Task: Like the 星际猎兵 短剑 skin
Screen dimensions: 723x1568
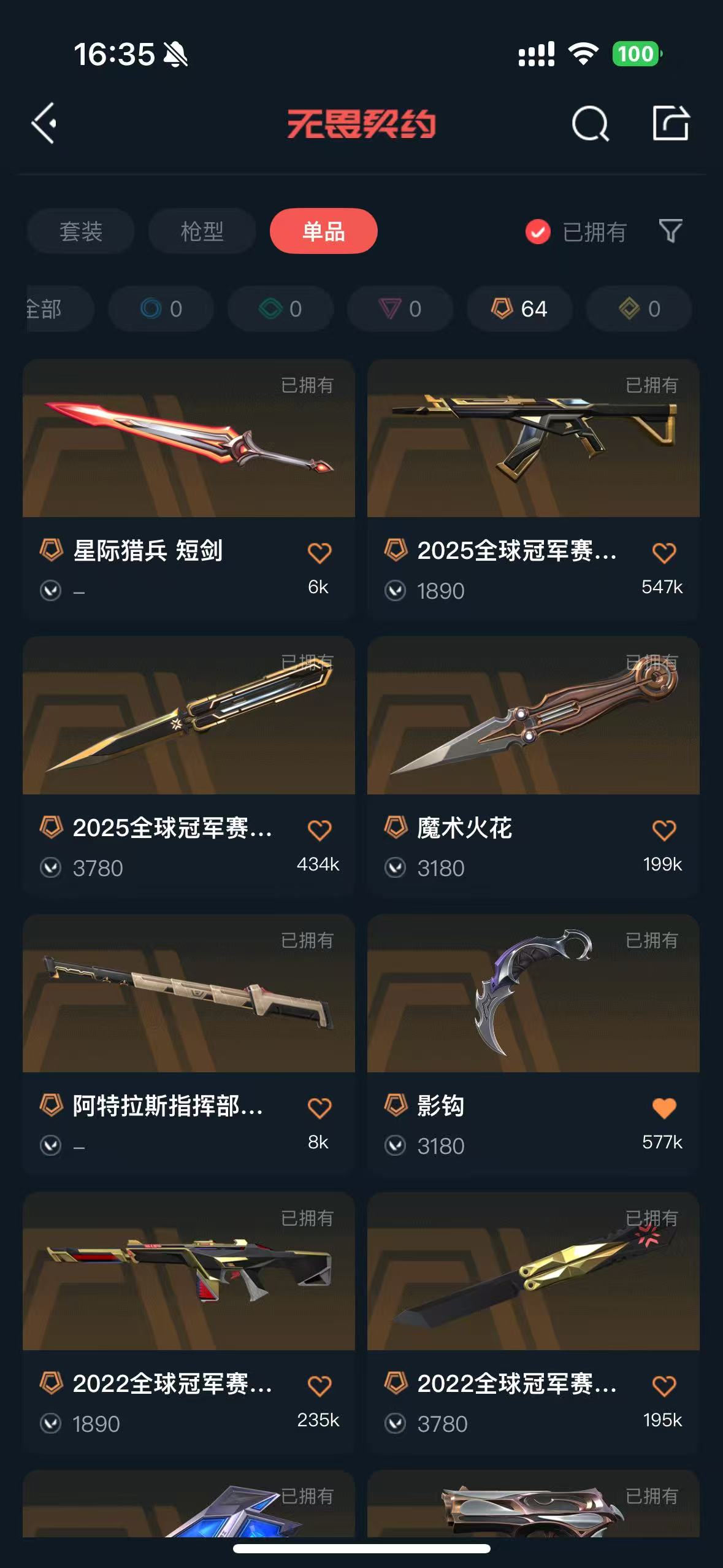Action: (319, 553)
